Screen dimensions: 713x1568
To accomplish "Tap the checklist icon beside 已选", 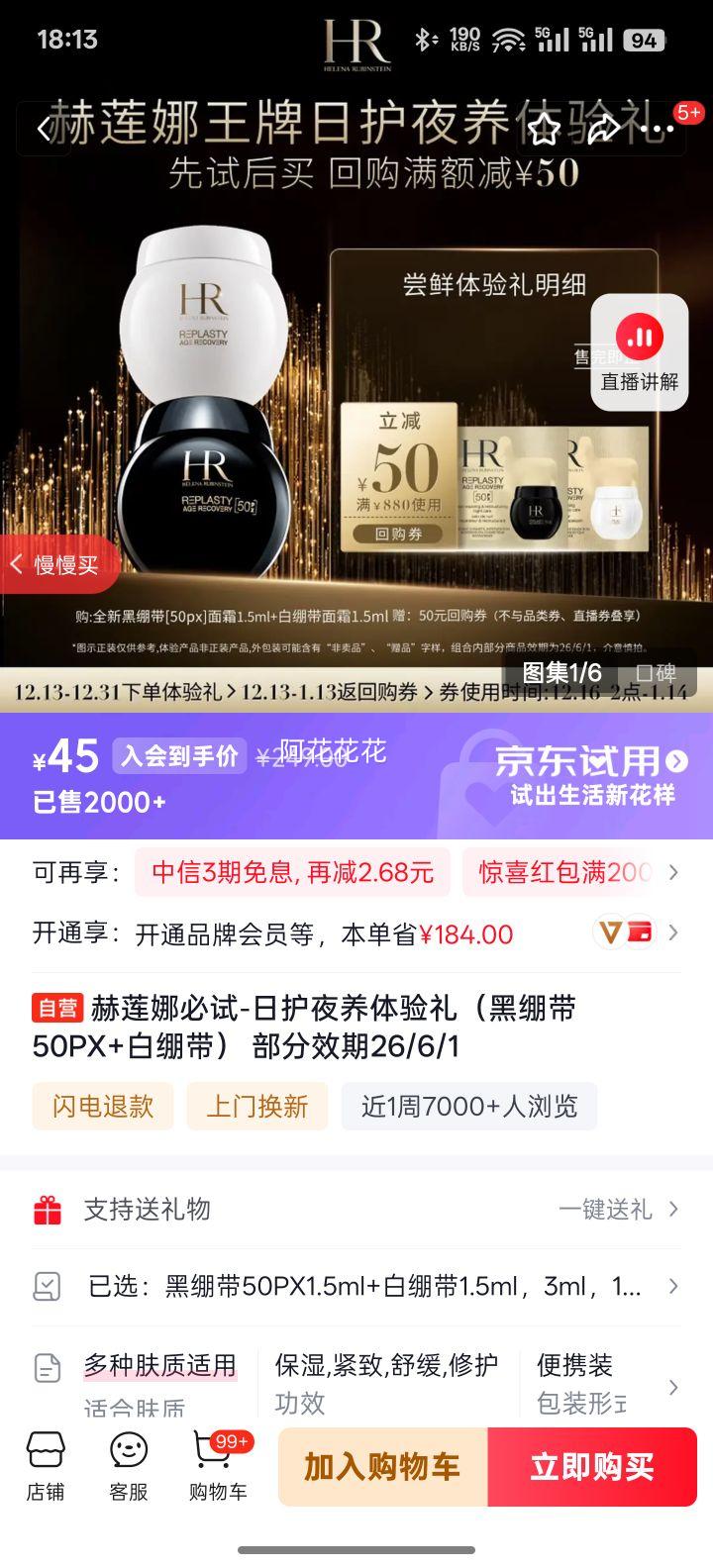I will 45,1287.
